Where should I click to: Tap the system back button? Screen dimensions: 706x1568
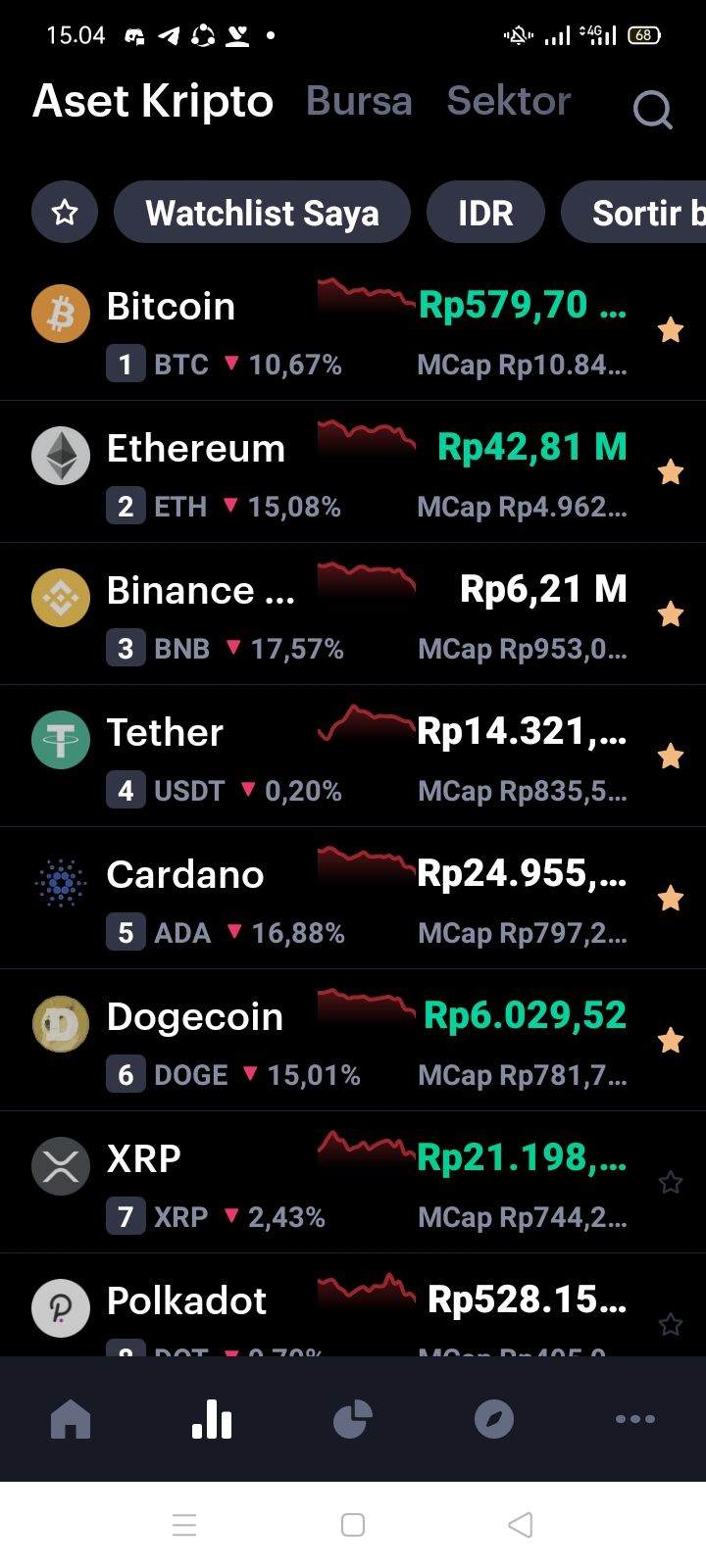[x=521, y=1525]
